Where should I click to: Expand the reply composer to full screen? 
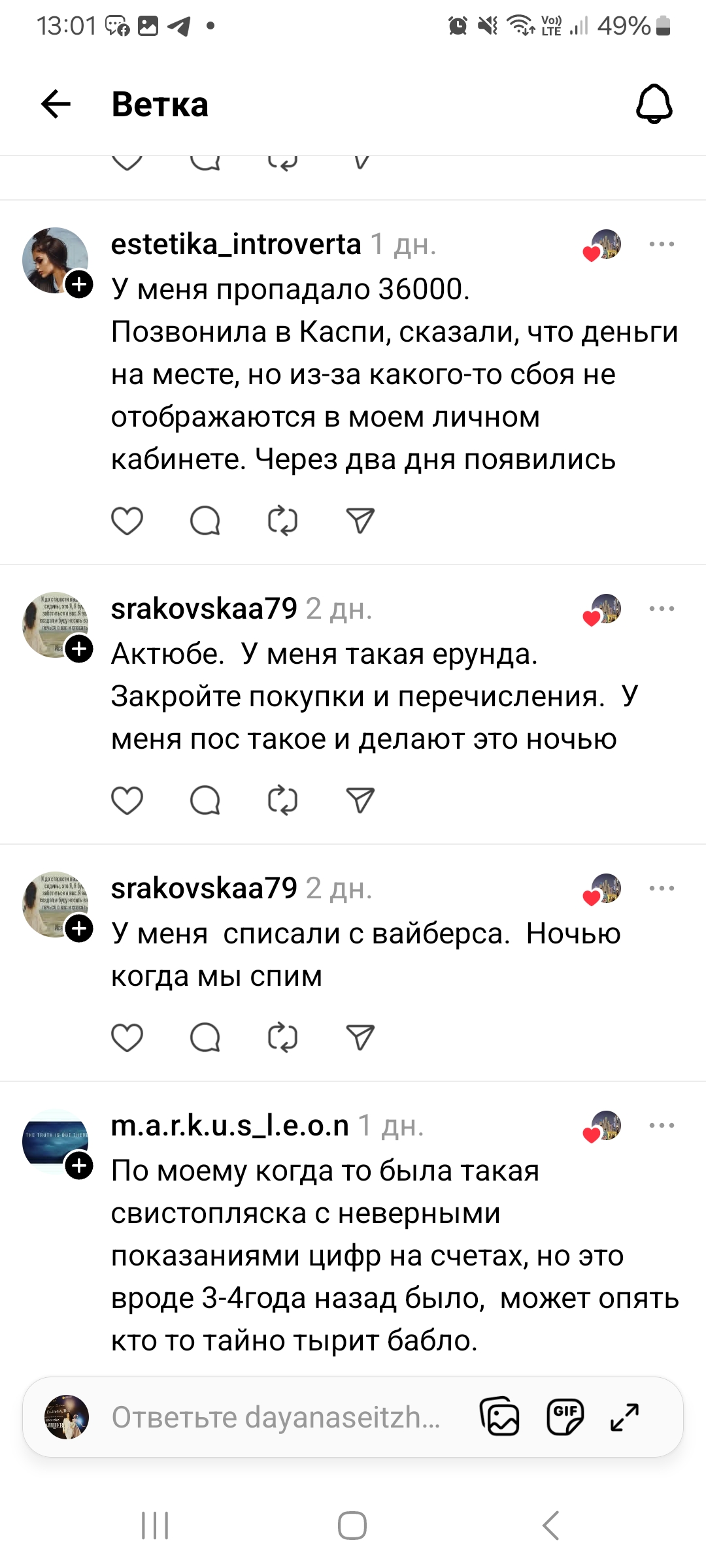(625, 1417)
